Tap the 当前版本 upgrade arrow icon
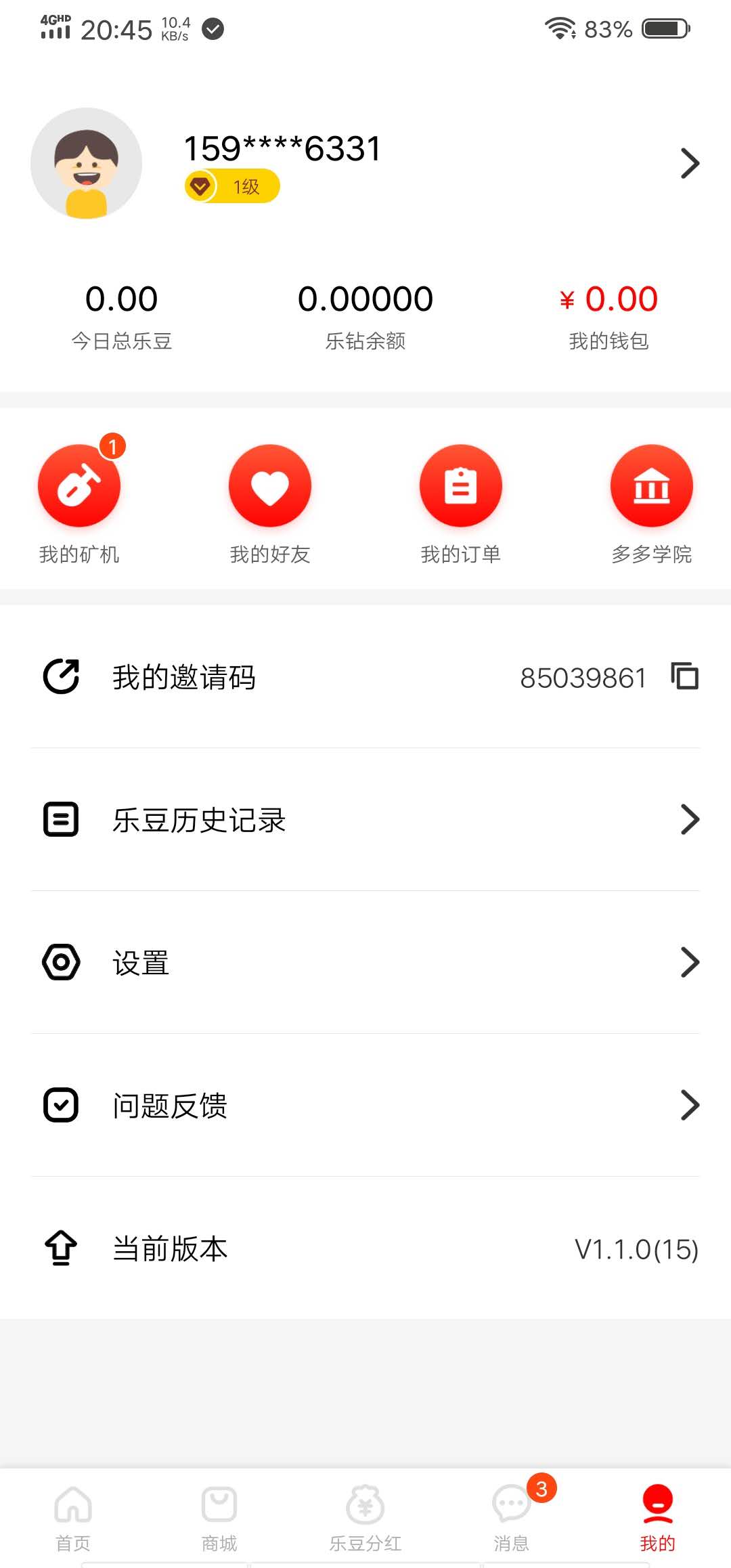 point(60,1249)
